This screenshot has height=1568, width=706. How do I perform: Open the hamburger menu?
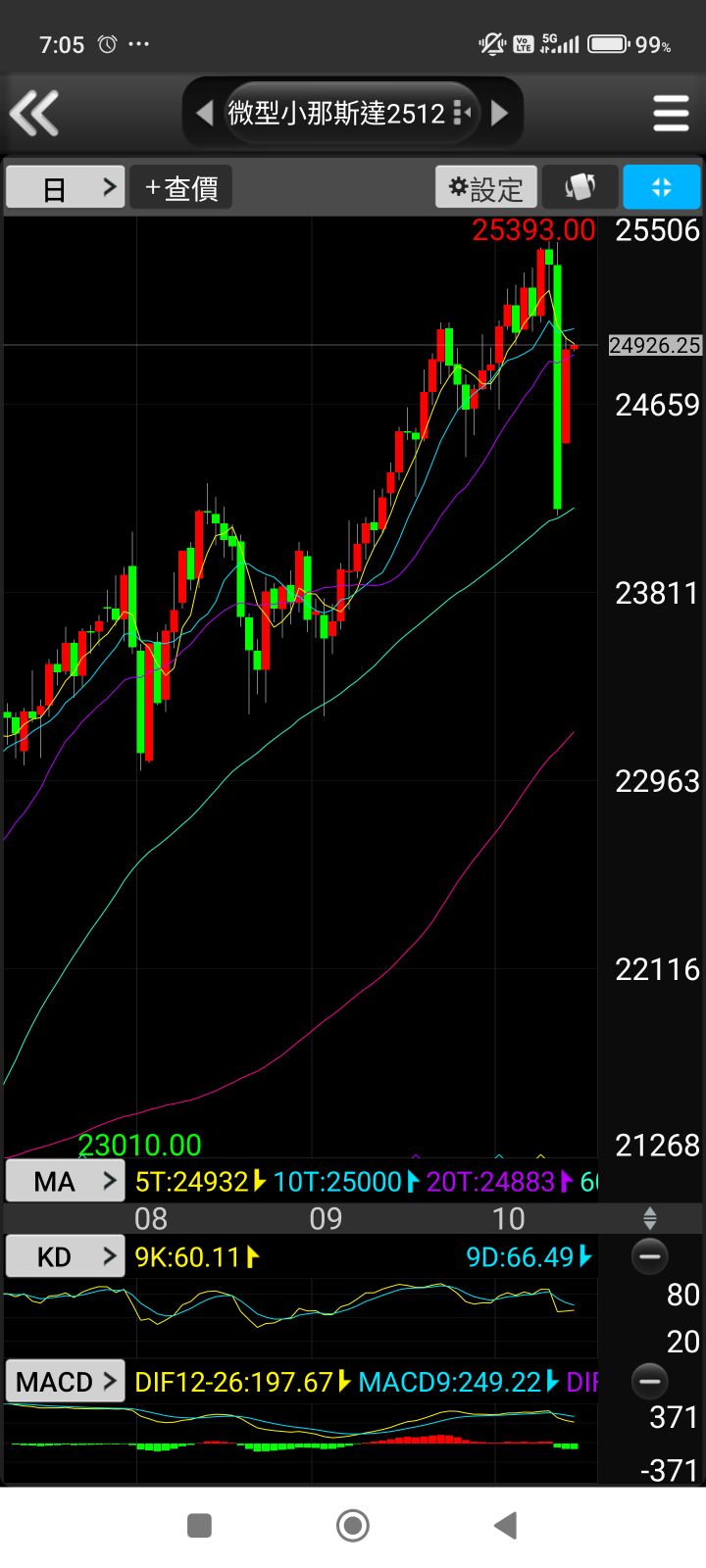(x=671, y=113)
